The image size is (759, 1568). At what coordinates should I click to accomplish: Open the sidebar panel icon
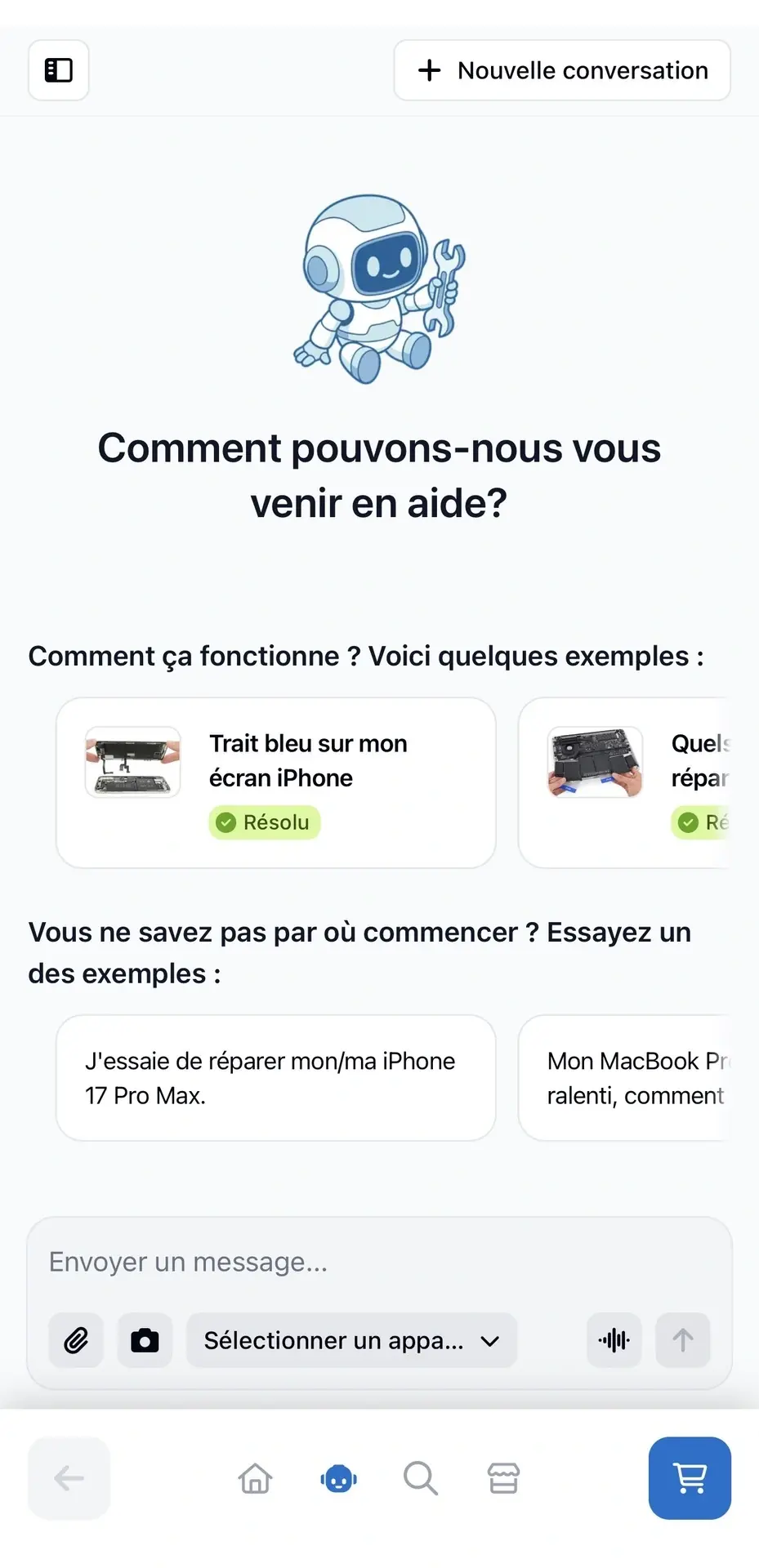click(x=58, y=70)
